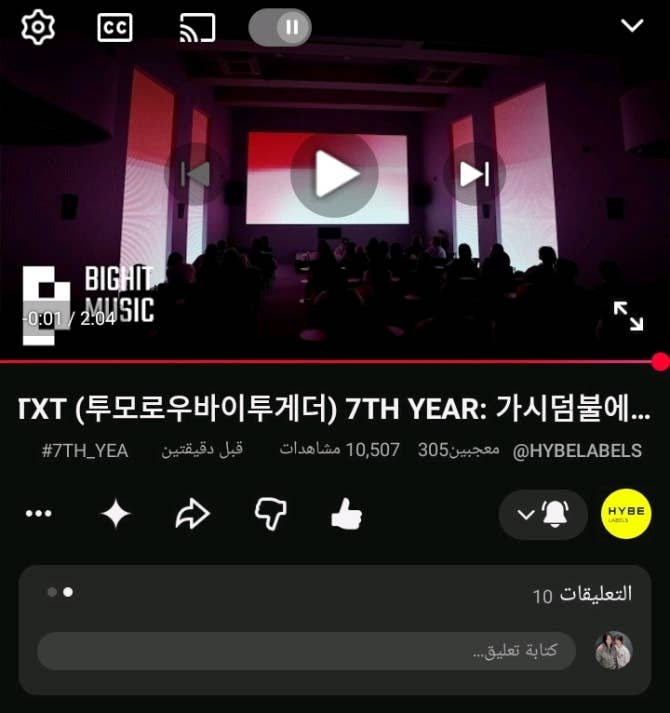Open more actions overflow menu

point(38,514)
